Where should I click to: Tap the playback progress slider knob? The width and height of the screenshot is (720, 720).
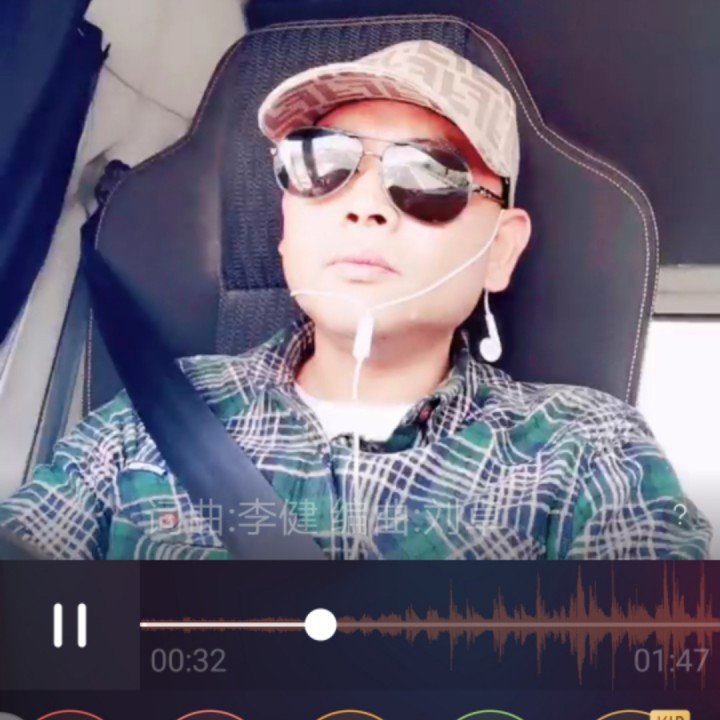[320, 624]
